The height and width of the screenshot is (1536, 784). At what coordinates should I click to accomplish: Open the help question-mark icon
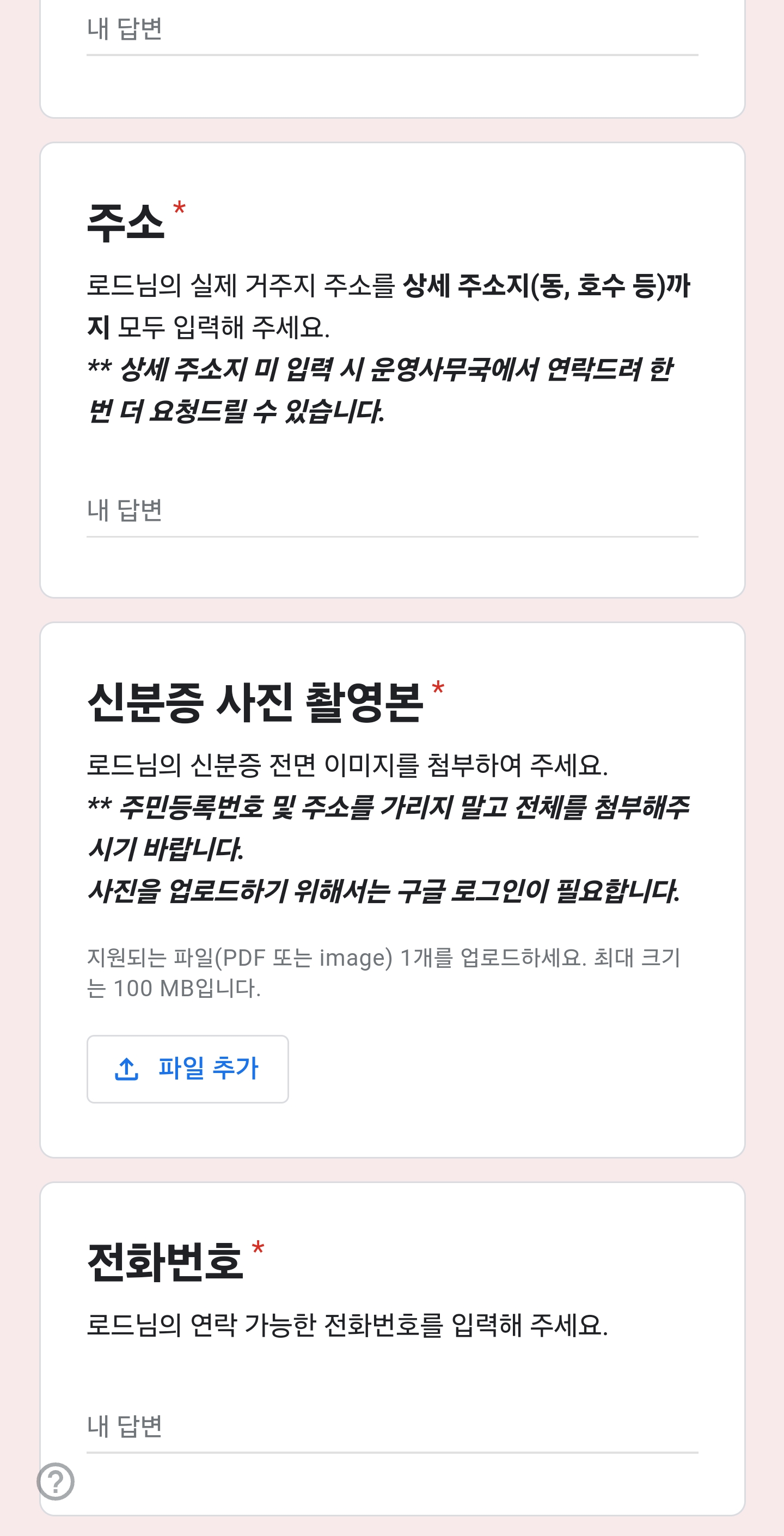[x=56, y=1481]
